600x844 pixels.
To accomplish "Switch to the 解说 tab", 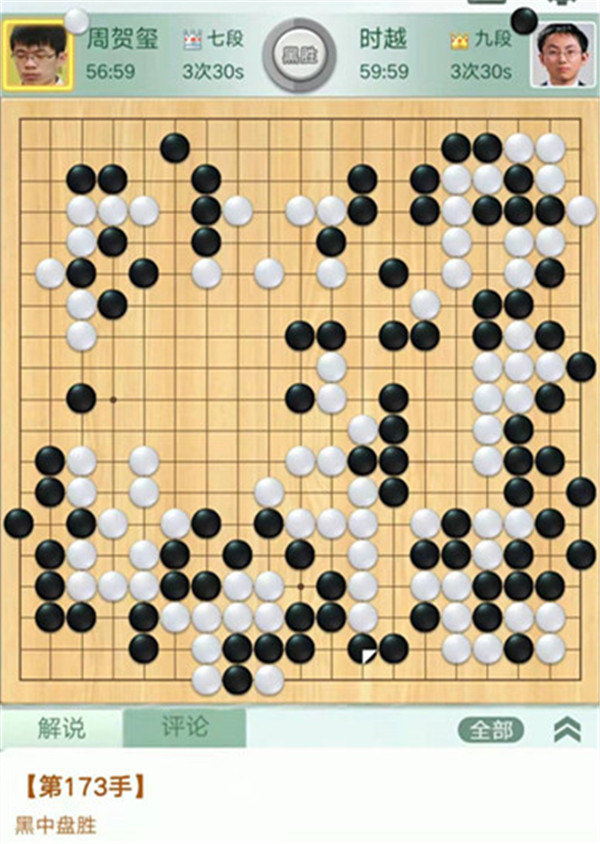I will tap(61, 729).
